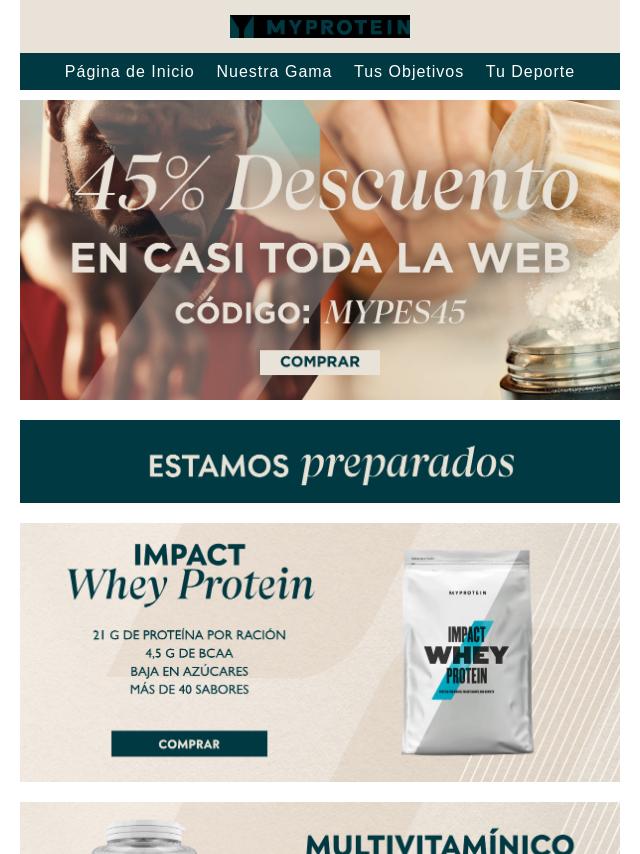Open the Página de Inicio link
The height and width of the screenshot is (854, 640).
(129, 72)
